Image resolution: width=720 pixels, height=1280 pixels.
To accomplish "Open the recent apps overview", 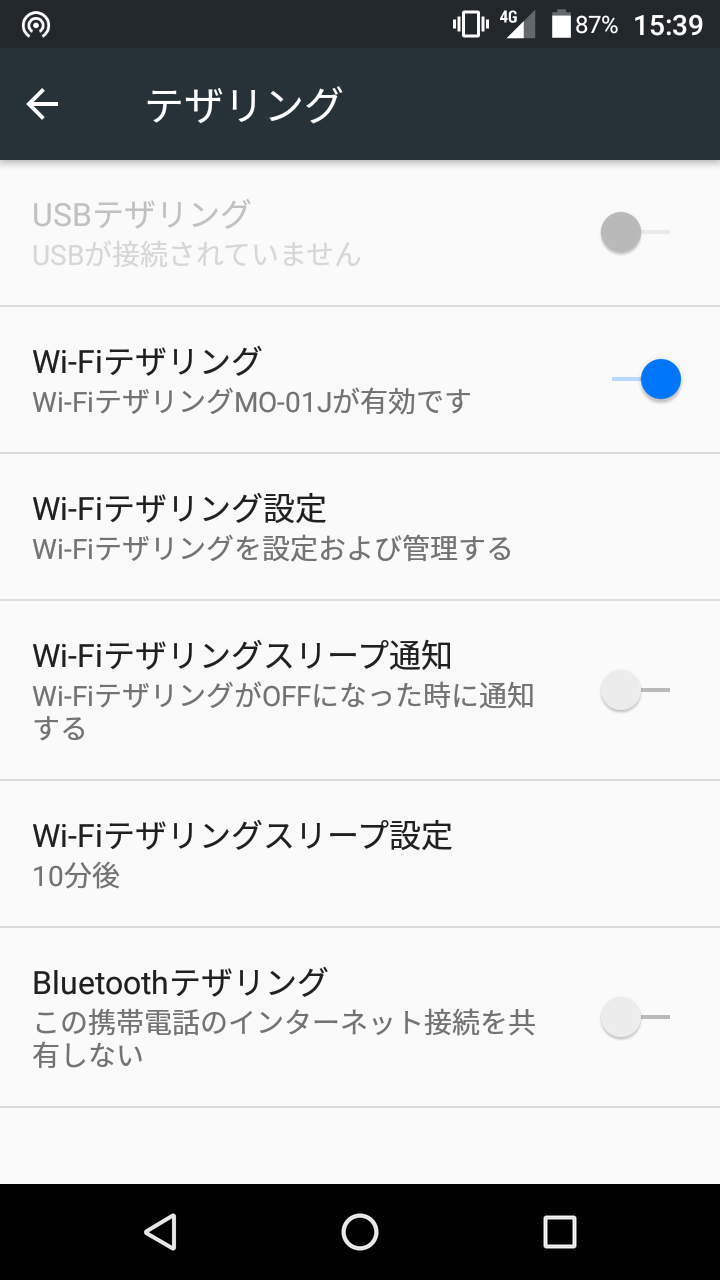I will (x=559, y=1232).
